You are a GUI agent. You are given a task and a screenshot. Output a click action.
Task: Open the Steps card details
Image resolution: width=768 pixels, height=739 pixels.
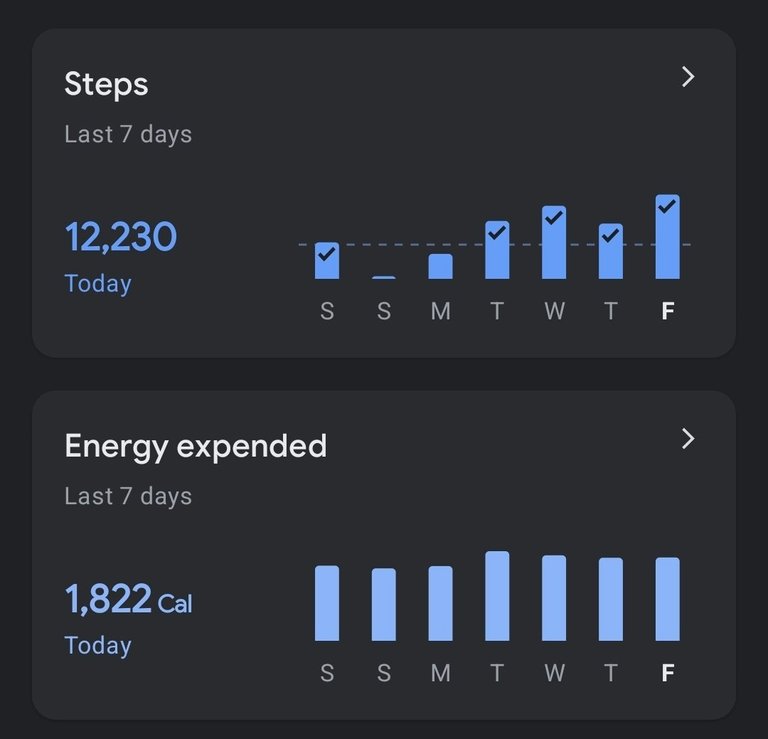pos(106,84)
